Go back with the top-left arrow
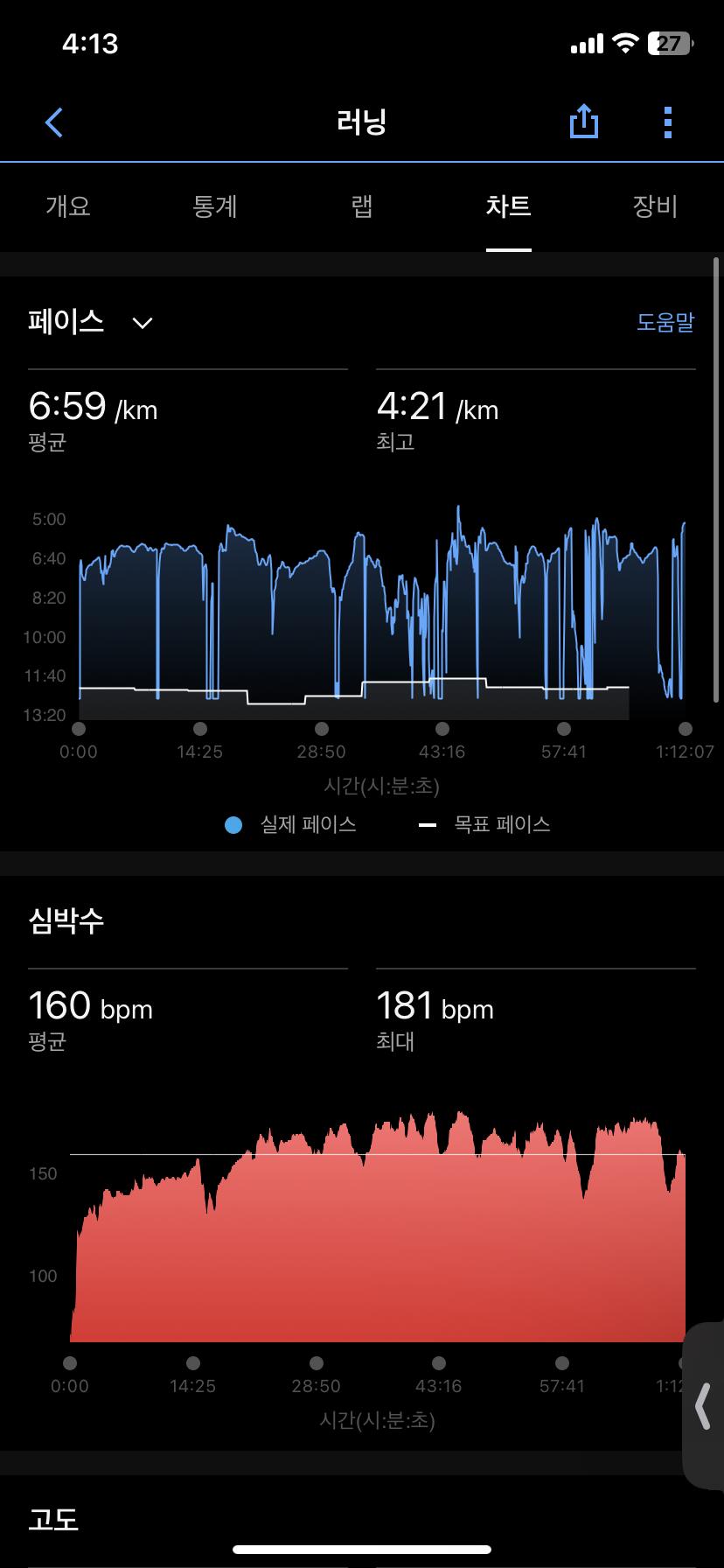This screenshot has width=724, height=1568. click(x=54, y=122)
